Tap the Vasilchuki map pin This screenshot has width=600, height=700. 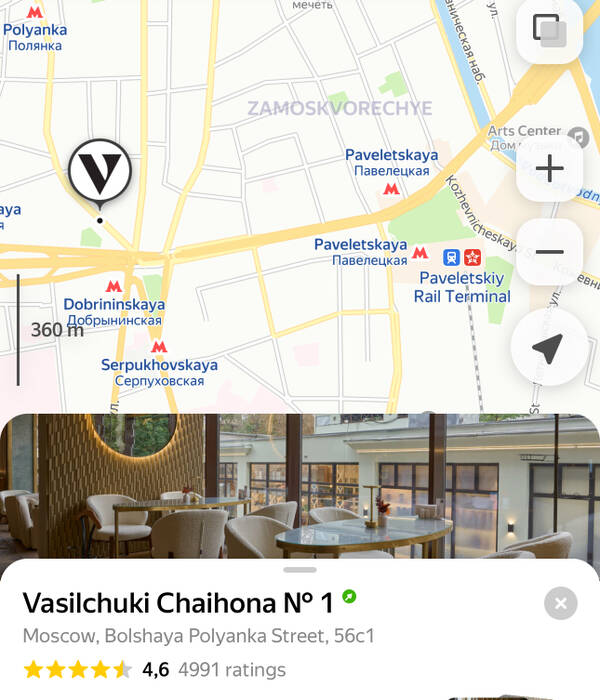(100, 172)
